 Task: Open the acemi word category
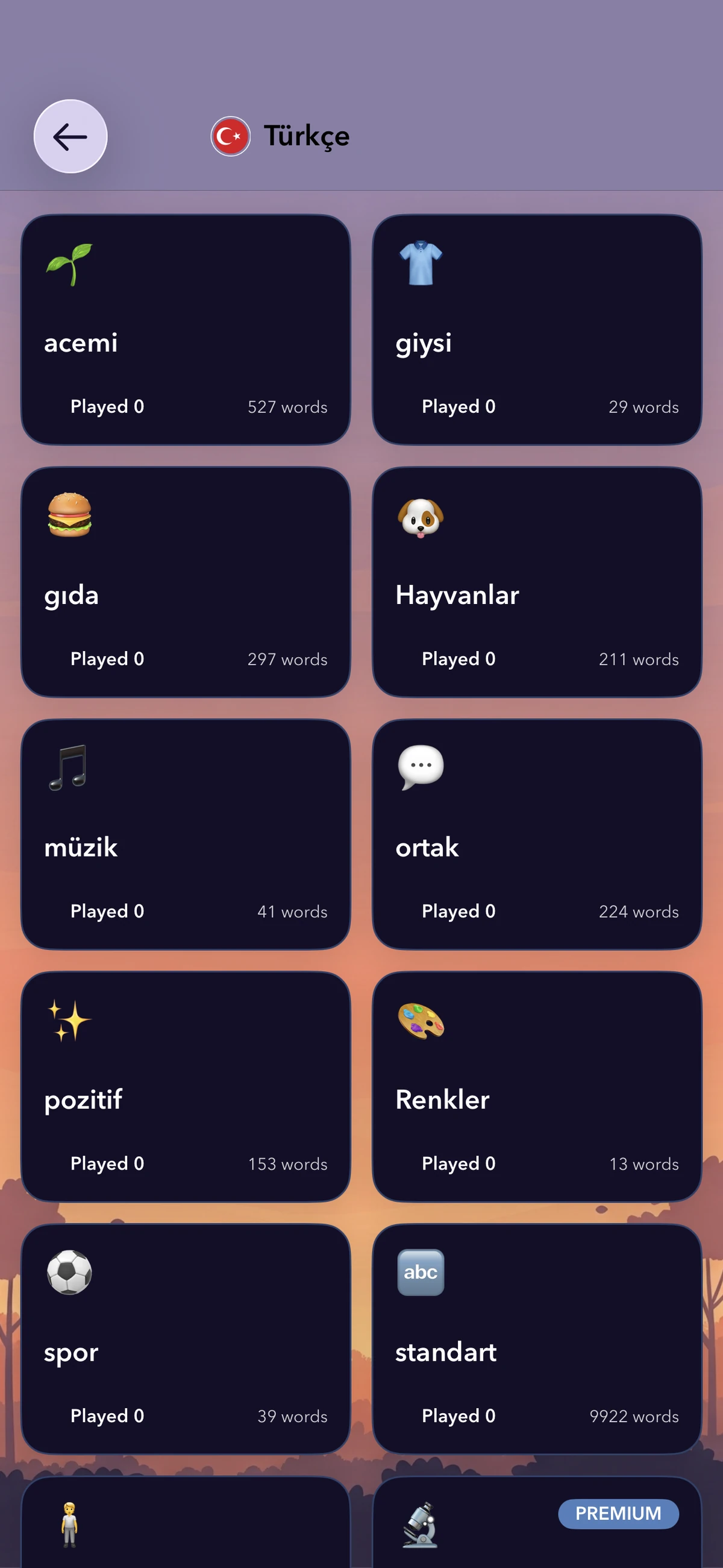pos(186,329)
